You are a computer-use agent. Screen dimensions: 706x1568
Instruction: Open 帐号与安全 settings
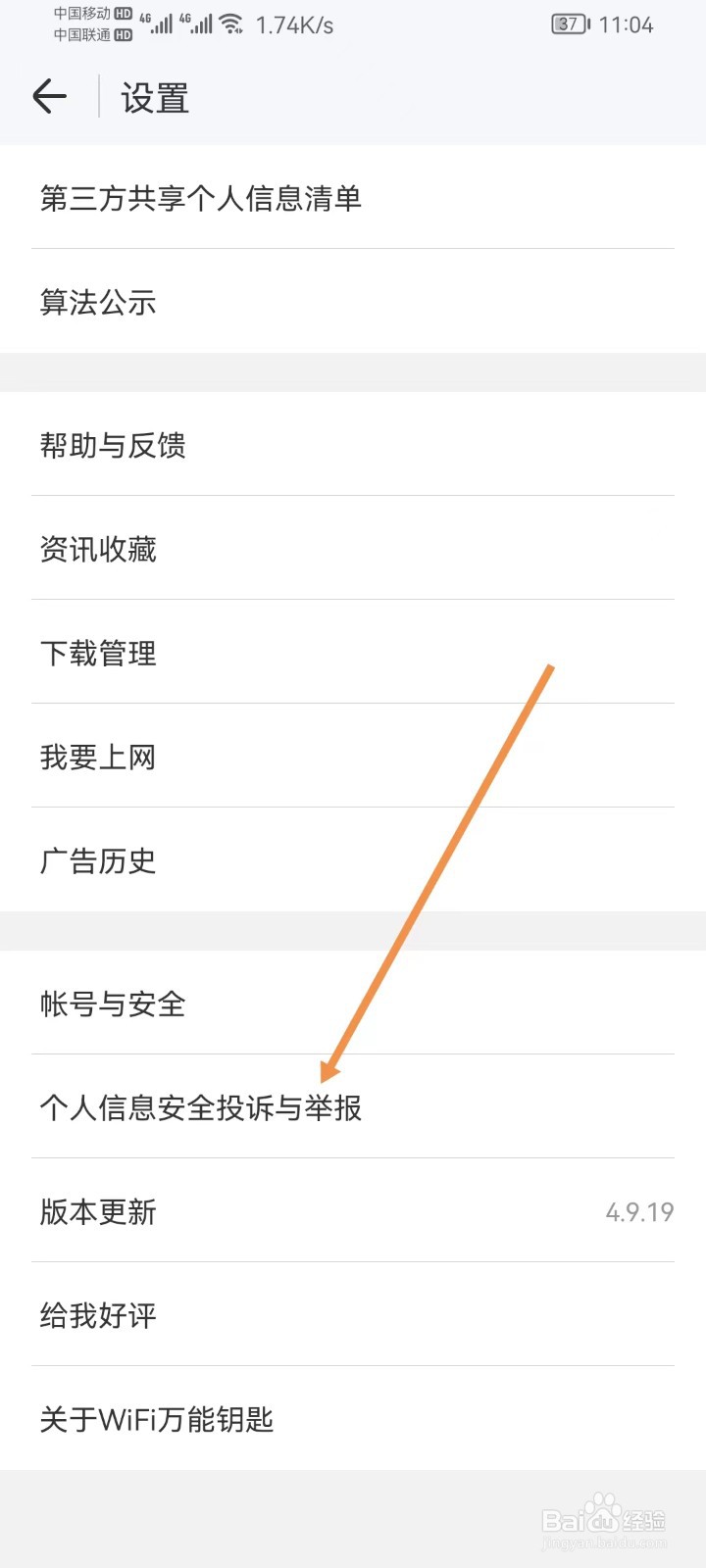point(112,1004)
